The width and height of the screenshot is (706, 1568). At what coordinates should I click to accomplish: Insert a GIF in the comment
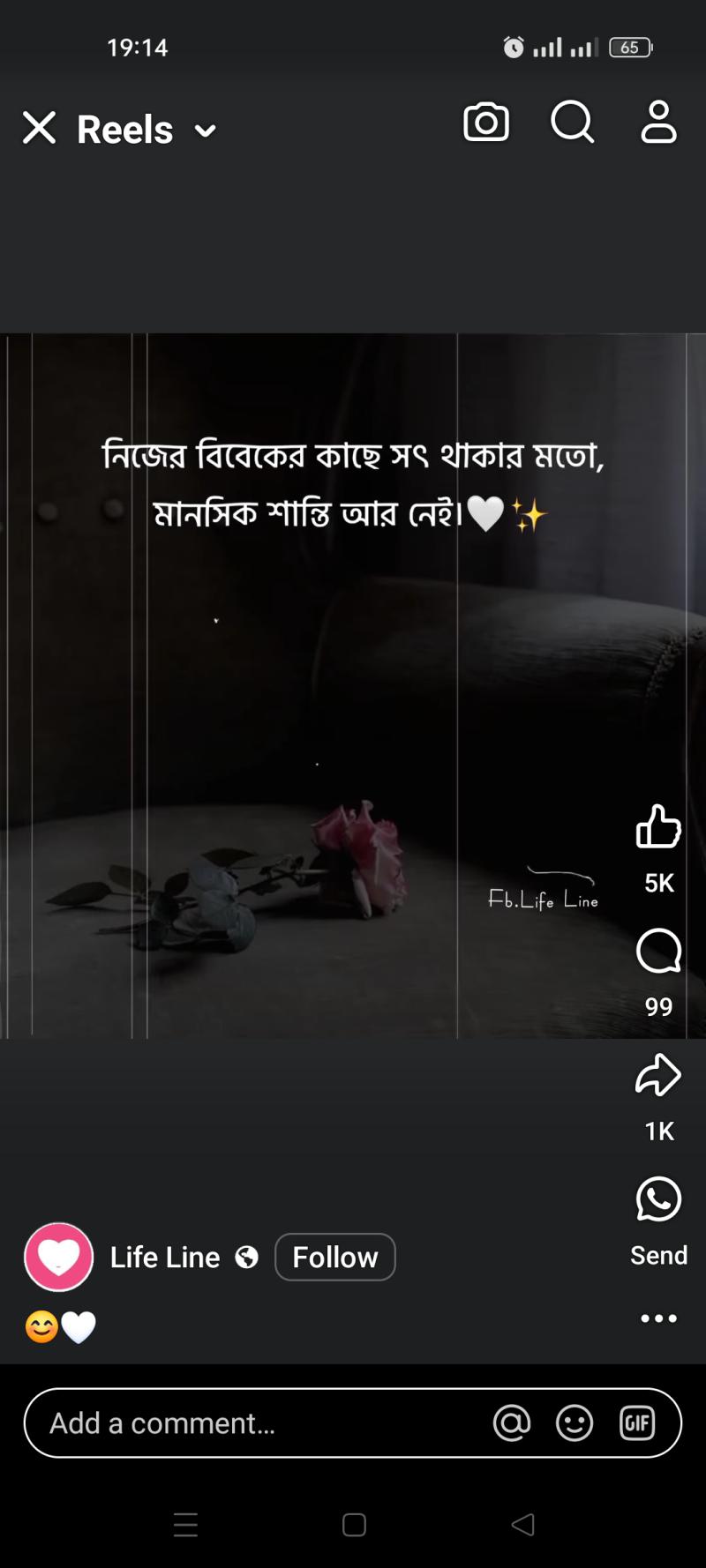coord(637,1423)
